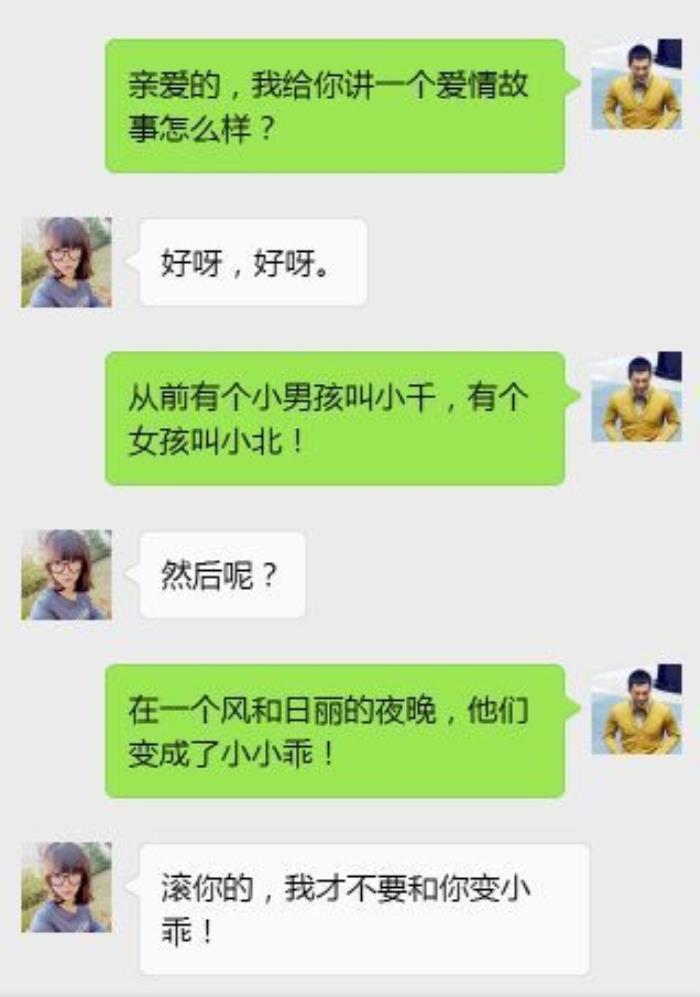Open the girl's avatar beside 滚你的 message
The image size is (700, 997).
[x=66, y=887]
